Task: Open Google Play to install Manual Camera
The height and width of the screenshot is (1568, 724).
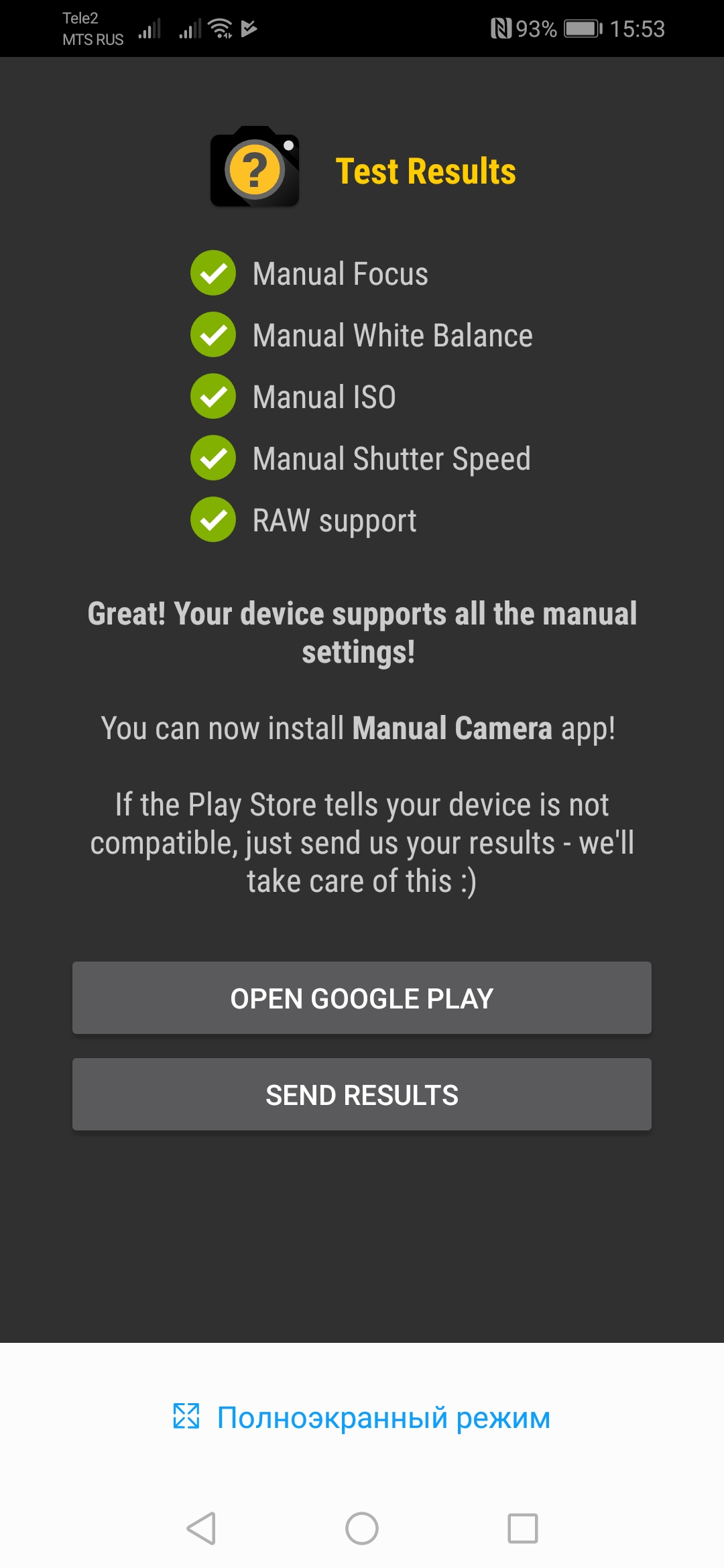Action: (362, 998)
